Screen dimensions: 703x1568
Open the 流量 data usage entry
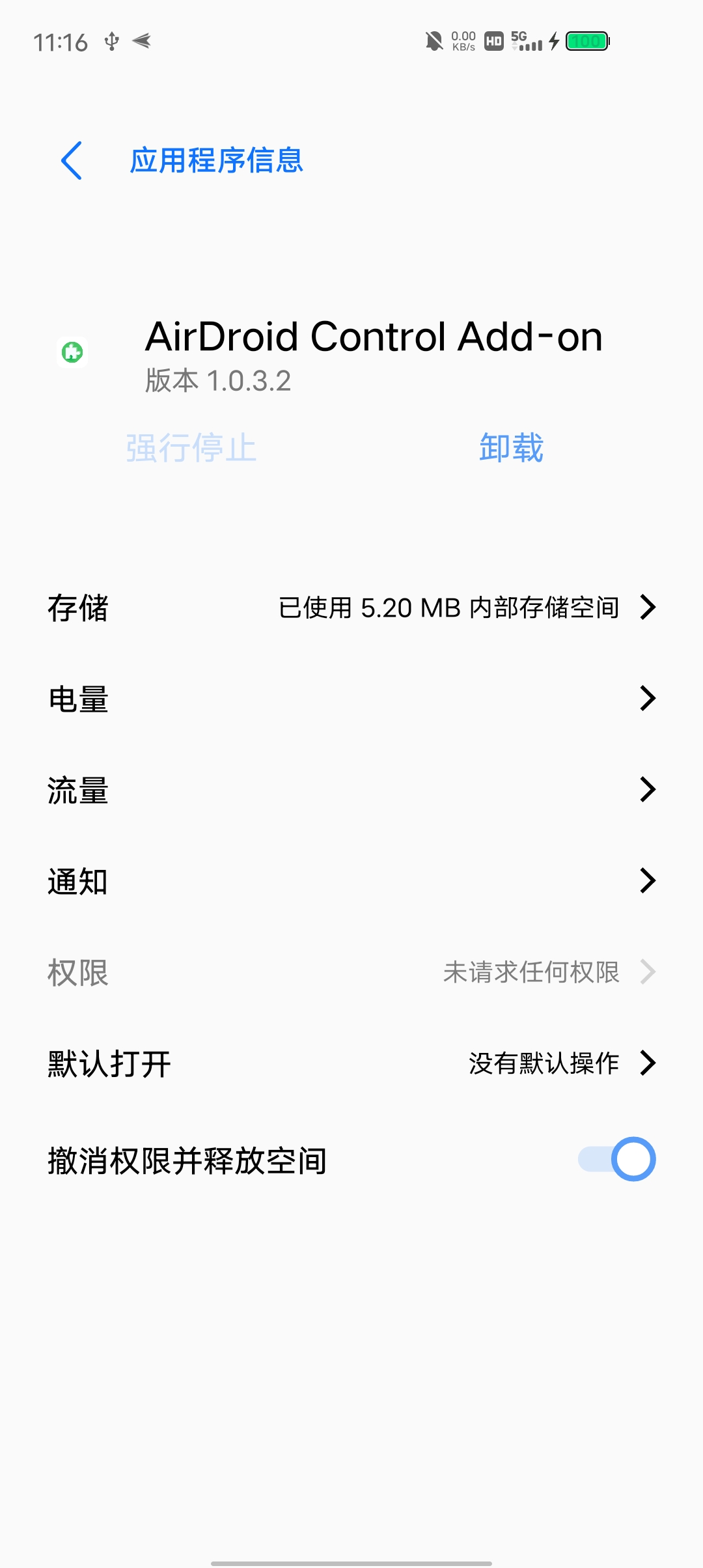pos(351,791)
